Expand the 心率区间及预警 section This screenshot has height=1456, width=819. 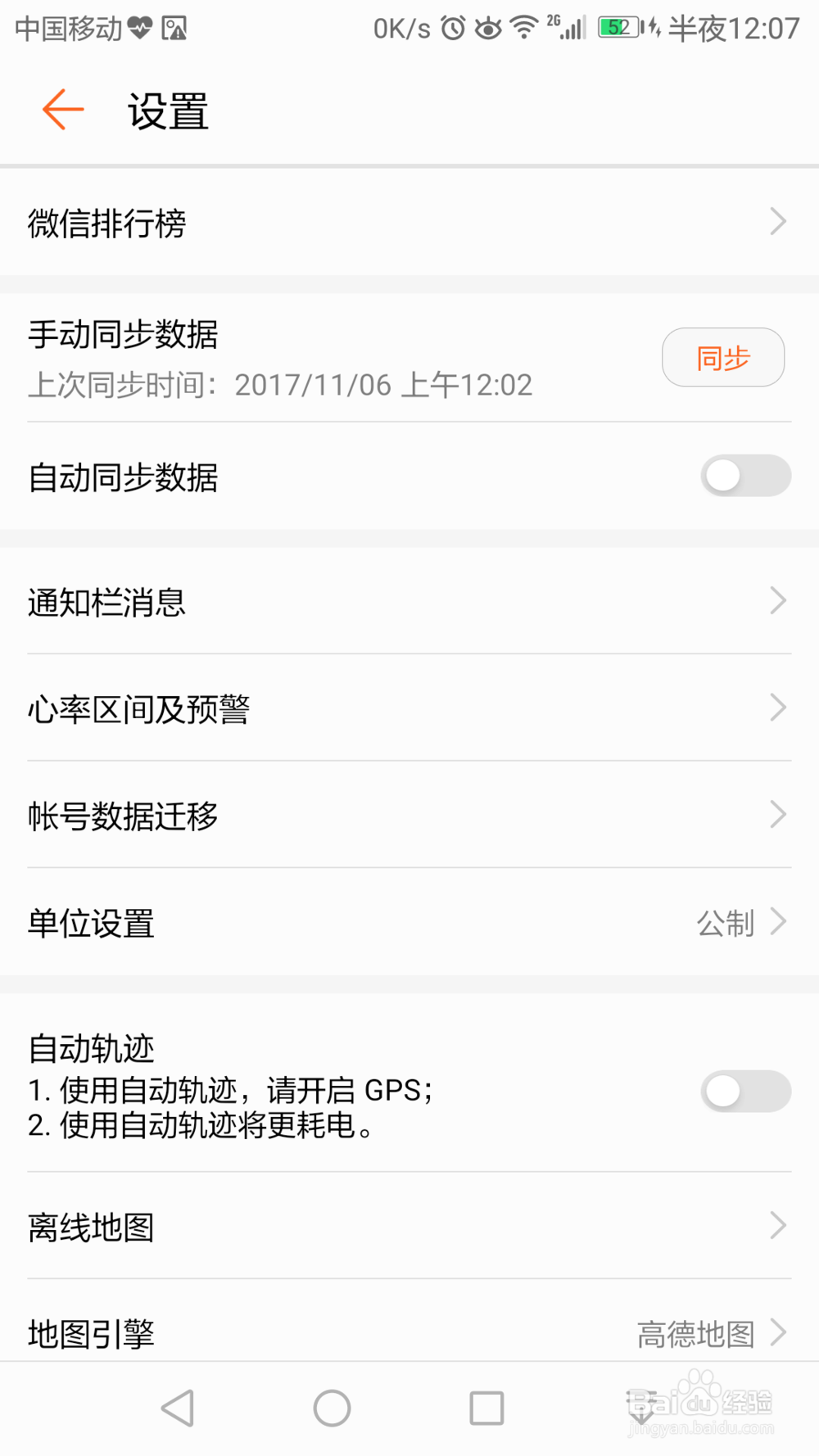coord(409,708)
